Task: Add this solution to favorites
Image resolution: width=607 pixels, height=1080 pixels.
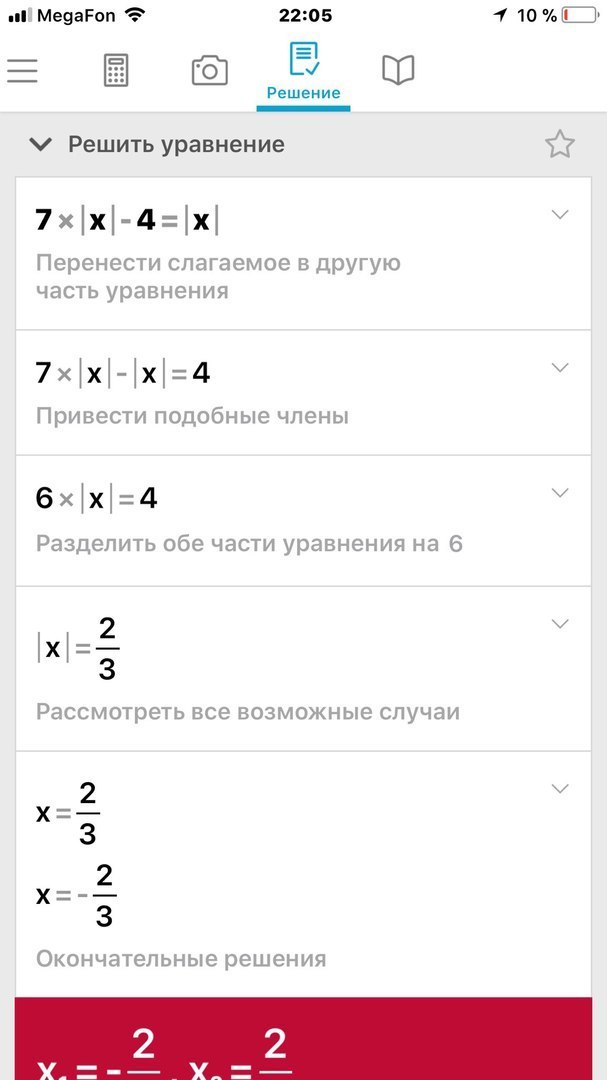Action: point(559,145)
